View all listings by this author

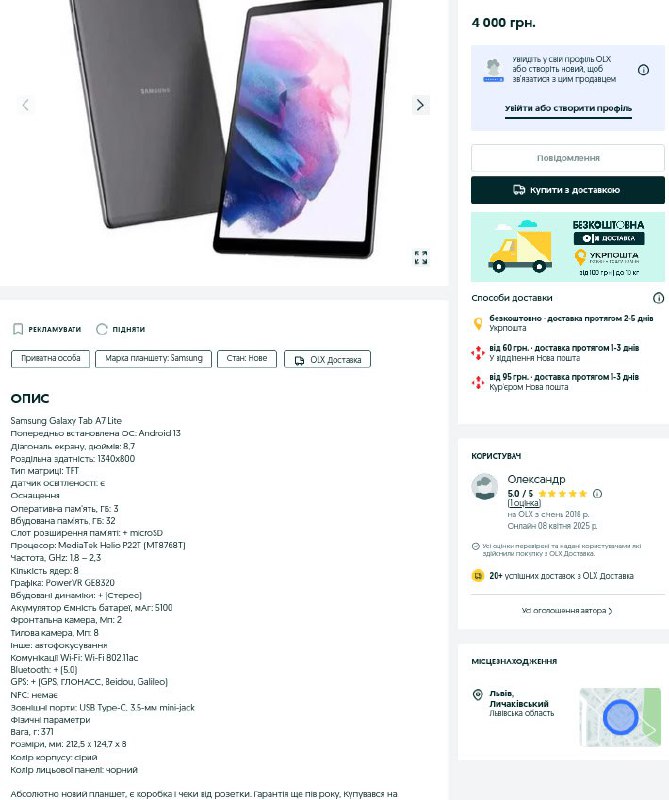(567, 610)
